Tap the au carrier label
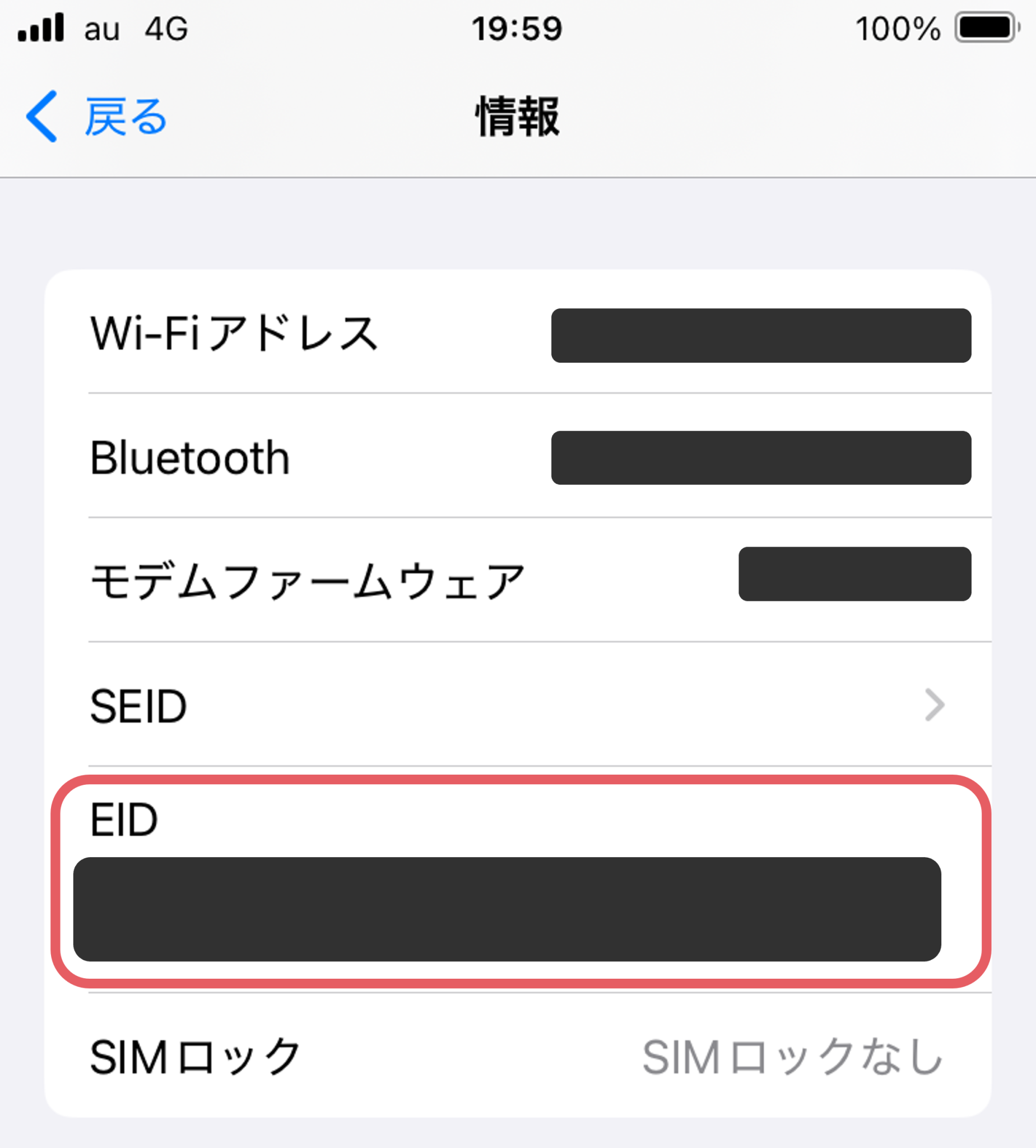1036x1148 pixels. pos(103,31)
